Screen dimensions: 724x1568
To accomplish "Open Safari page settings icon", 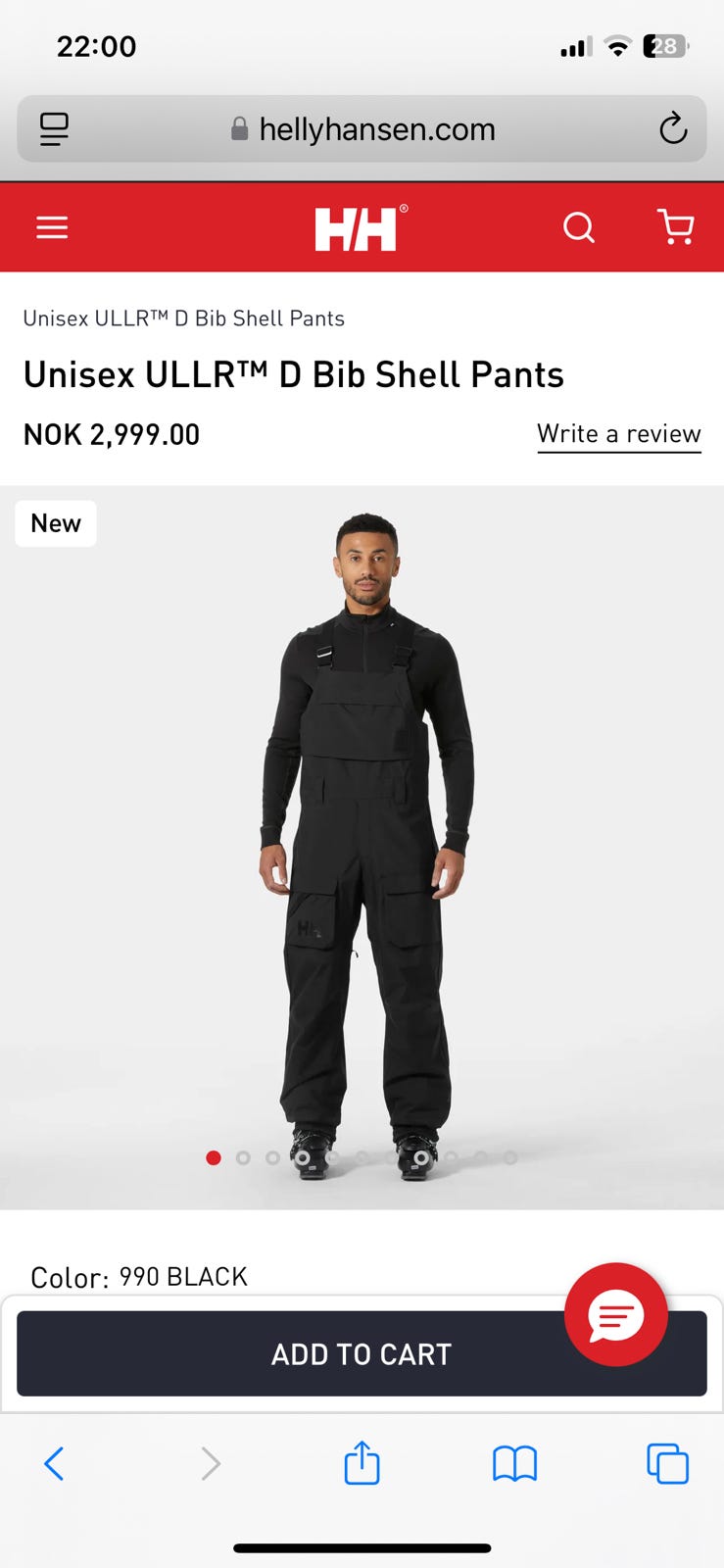I will [54, 128].
